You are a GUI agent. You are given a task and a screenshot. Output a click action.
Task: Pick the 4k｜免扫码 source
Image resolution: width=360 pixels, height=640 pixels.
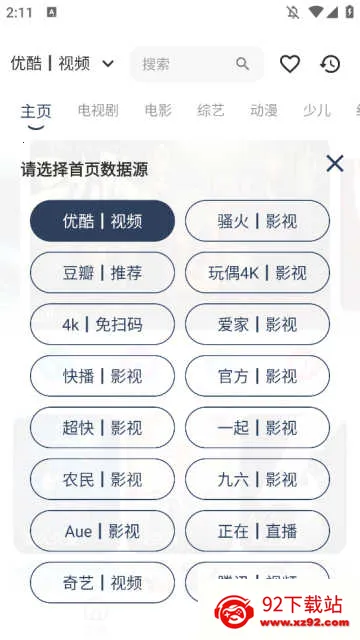point(102,324)
